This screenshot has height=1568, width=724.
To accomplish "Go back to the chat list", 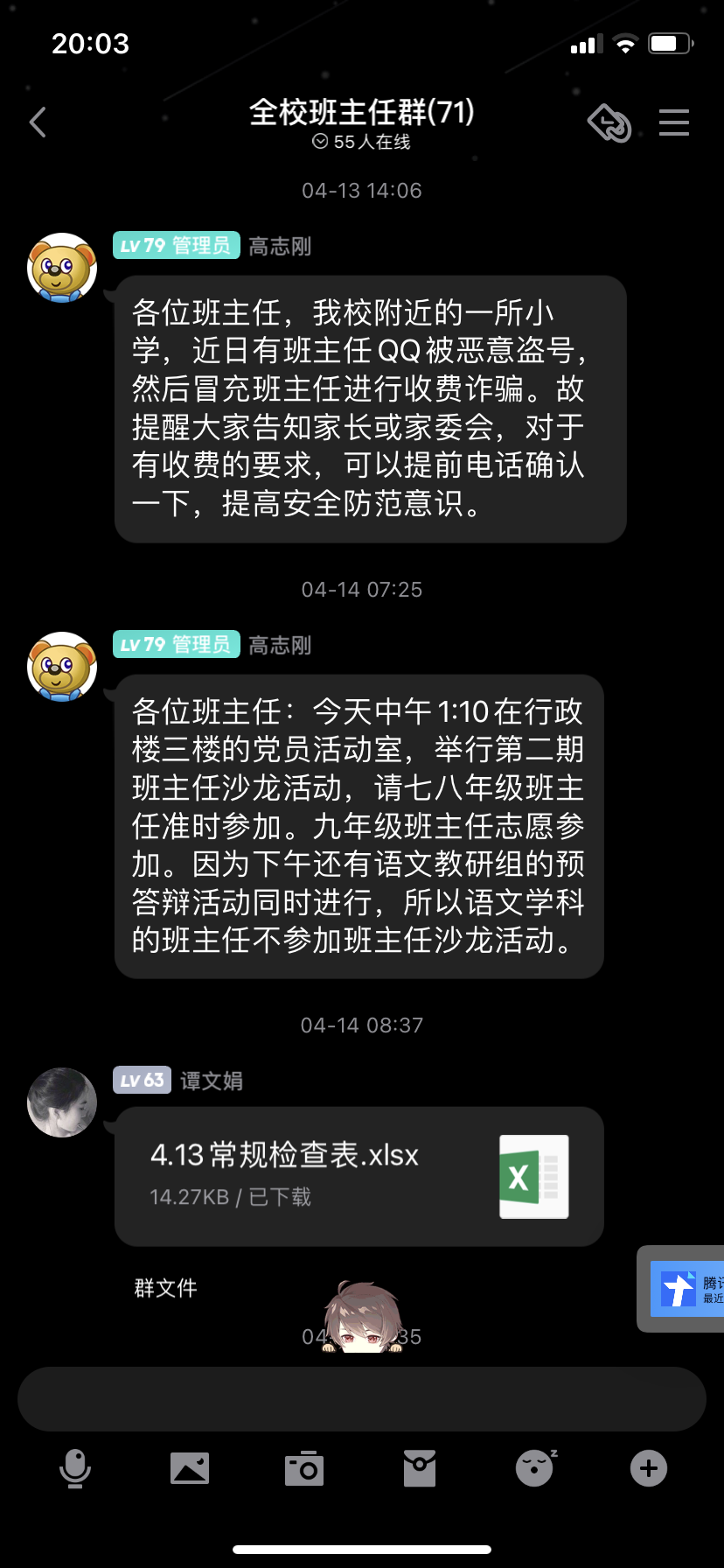I will pyautogui.click(x=38, y=122).
